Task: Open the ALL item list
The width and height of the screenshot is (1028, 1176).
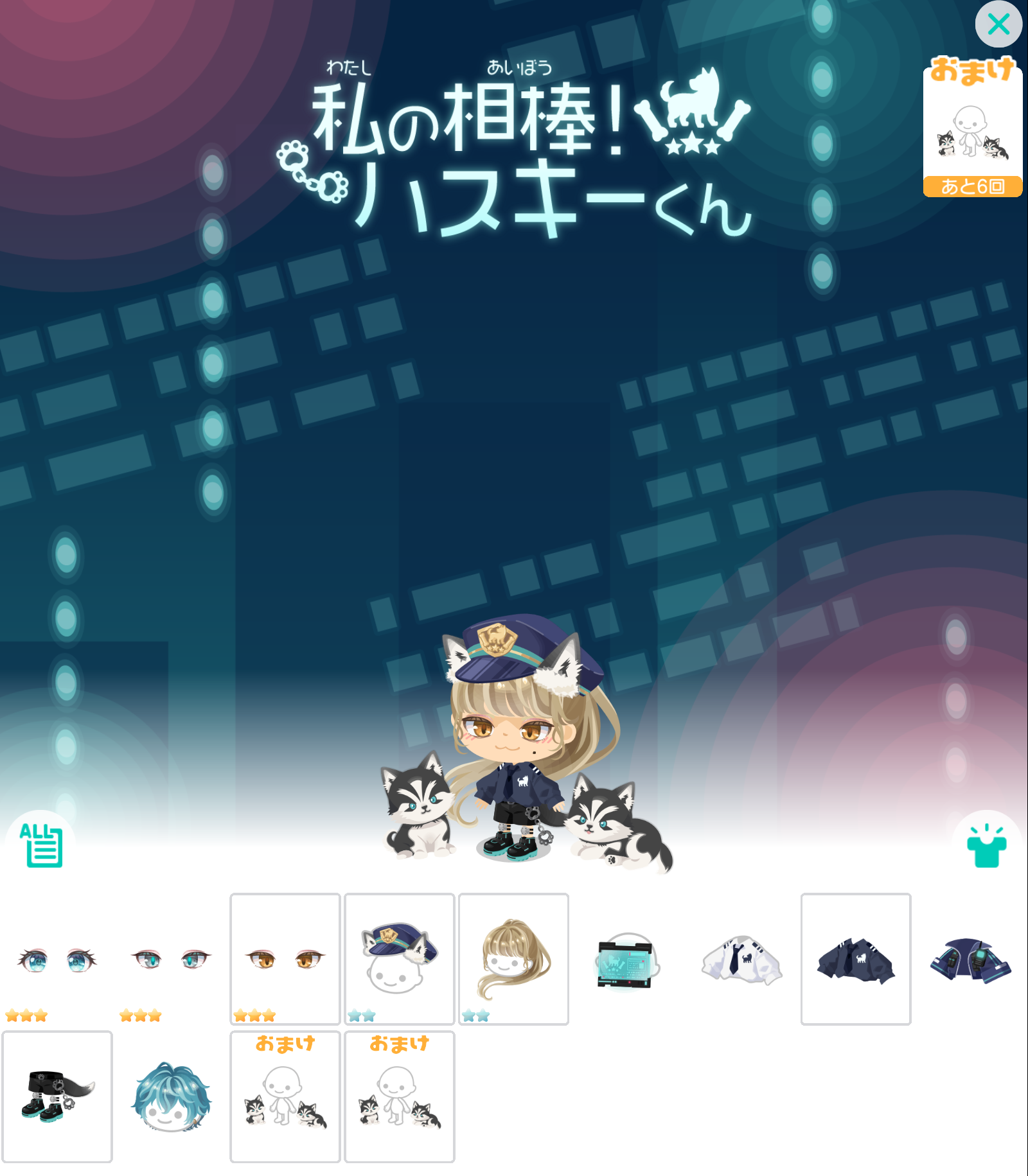Action: 41,845
